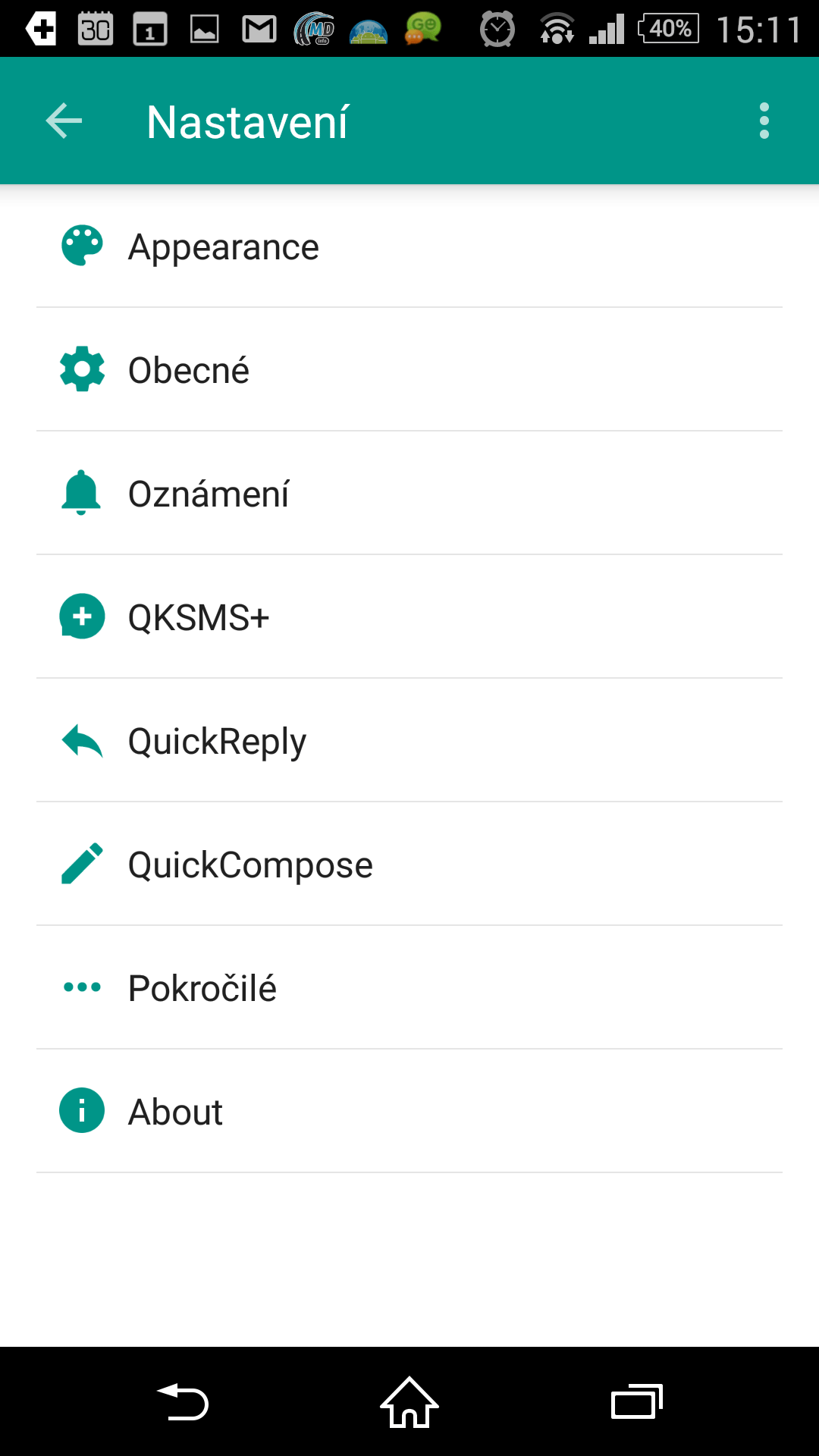Open Appearance settings
This screenshot has width=819, height=1456.
click(x=409, y=246)
